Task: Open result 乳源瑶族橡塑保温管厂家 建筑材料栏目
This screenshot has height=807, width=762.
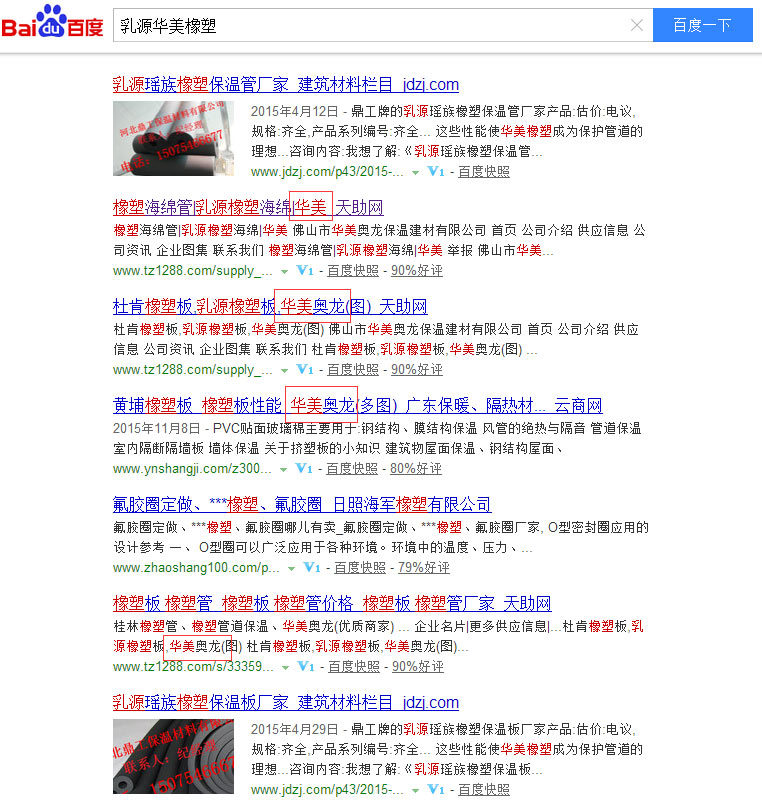Action: point(285,84)
